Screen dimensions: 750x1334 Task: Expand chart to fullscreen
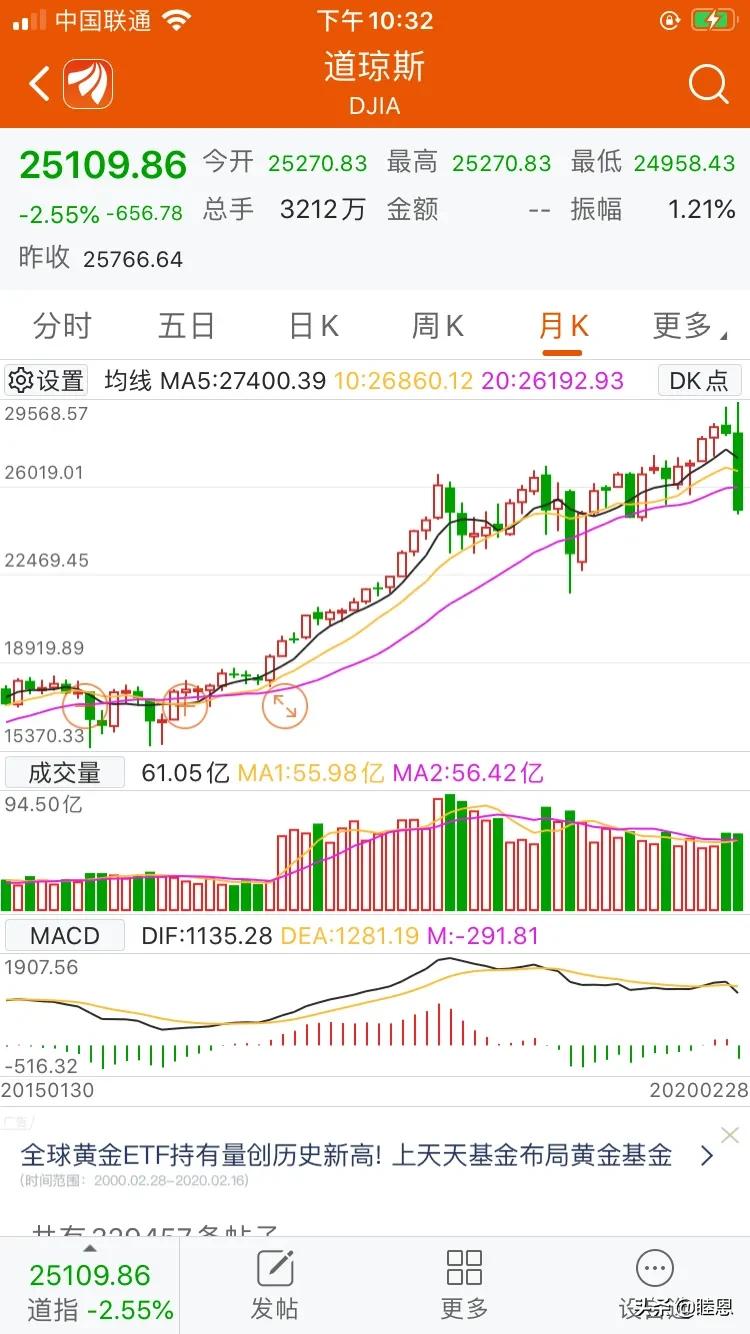(x=285, y=707)
